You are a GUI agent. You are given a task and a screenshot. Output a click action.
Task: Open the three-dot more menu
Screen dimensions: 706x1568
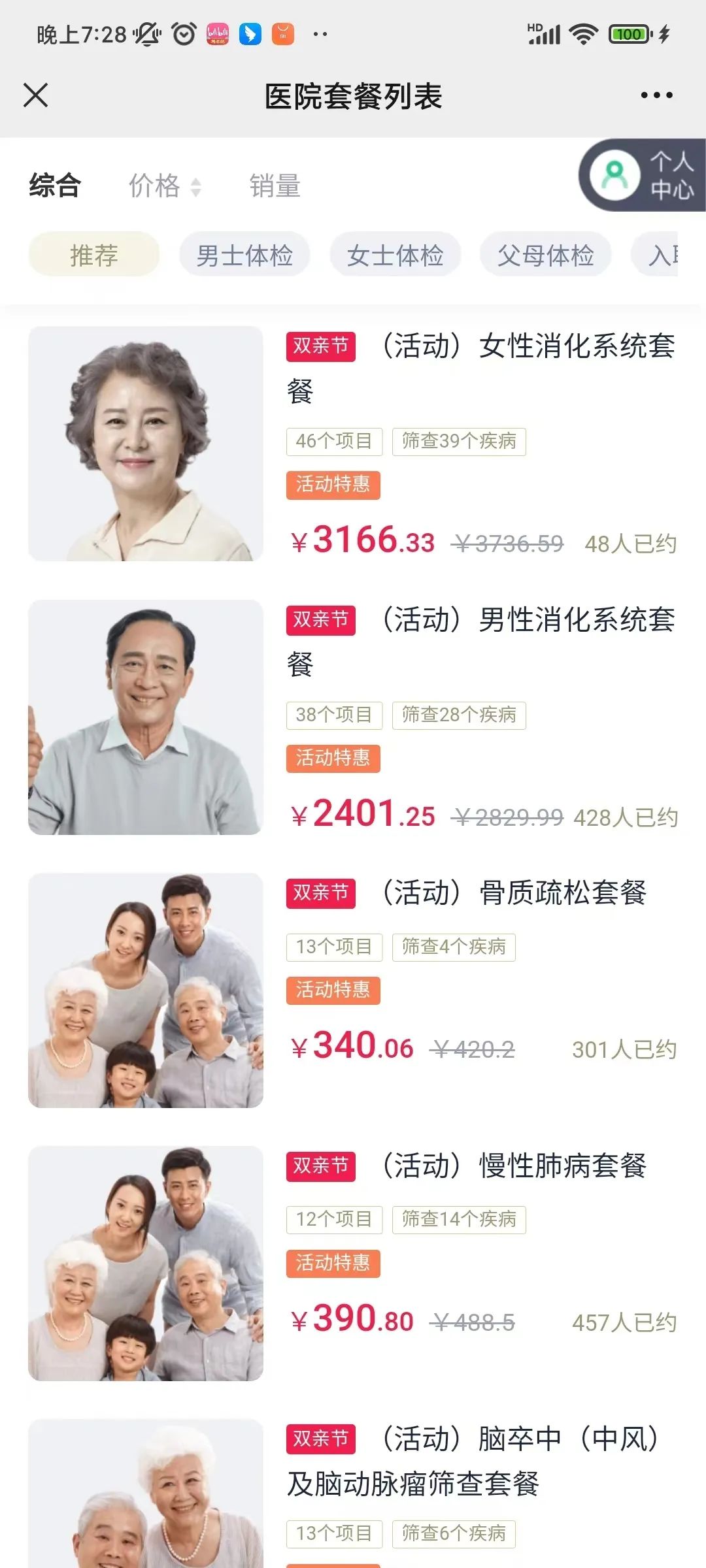(x=656, y=95)
